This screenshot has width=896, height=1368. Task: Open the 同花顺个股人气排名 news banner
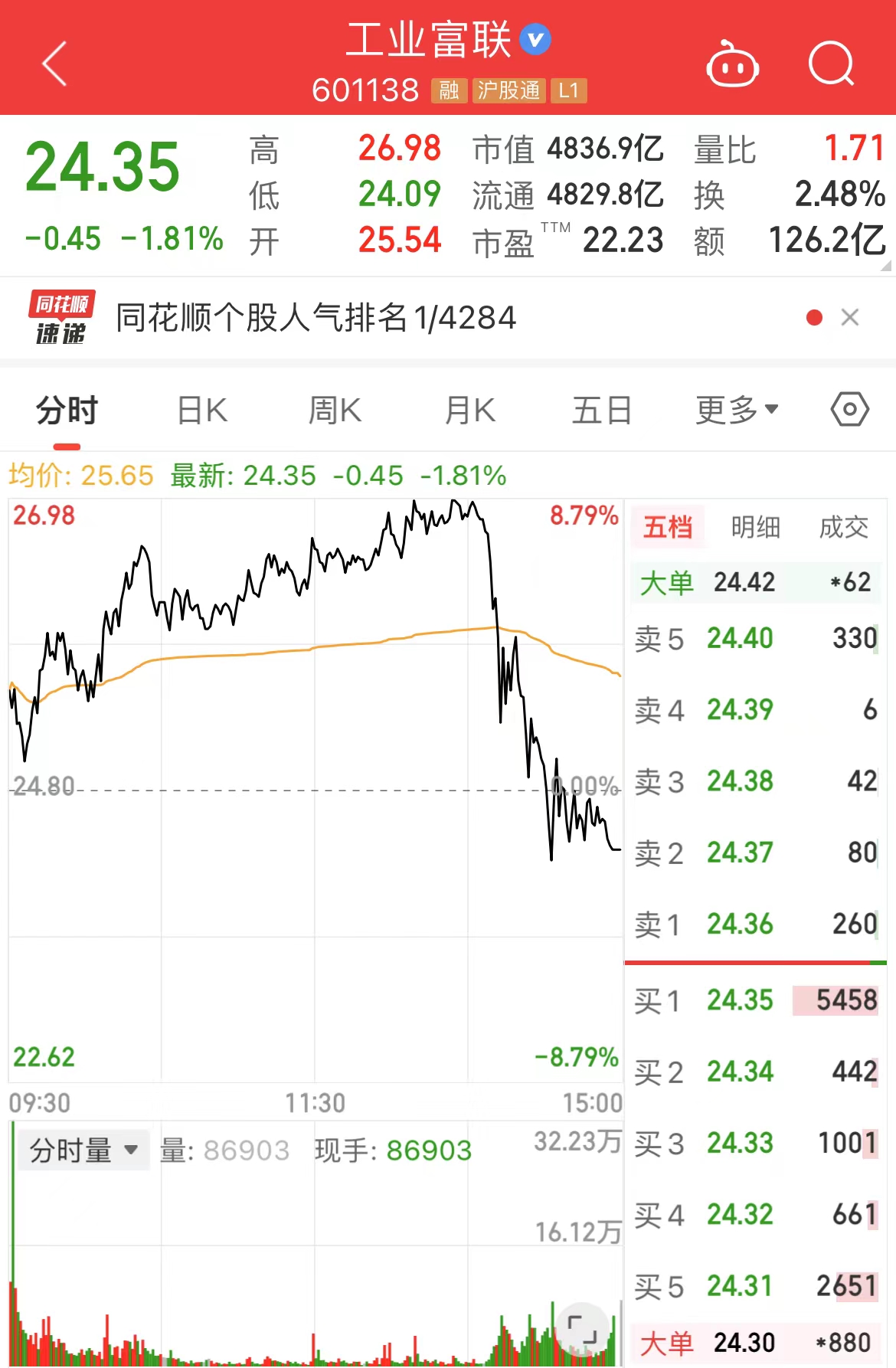[x=316, y=318]
